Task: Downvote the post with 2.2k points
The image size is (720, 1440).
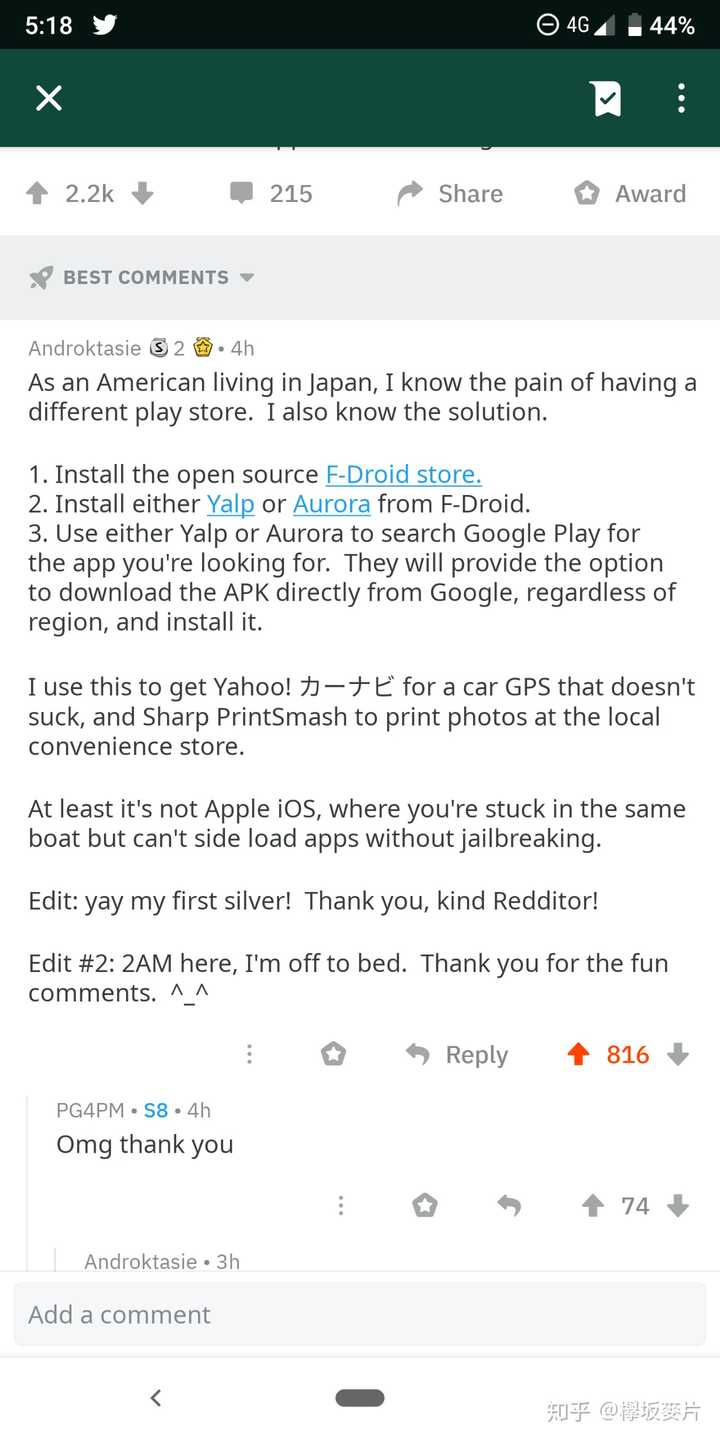Action: (x=143, y=193)
